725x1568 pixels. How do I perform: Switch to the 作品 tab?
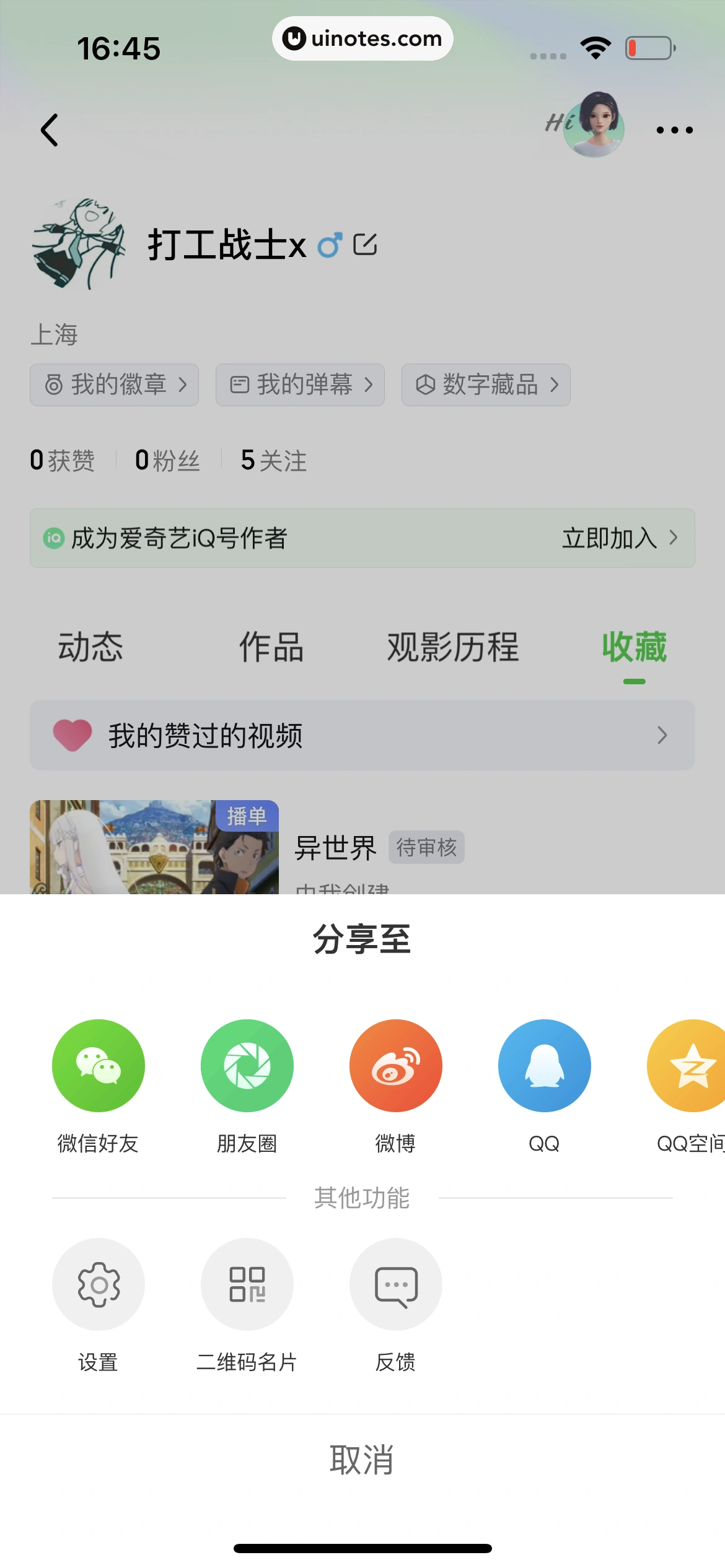point(271,647)
